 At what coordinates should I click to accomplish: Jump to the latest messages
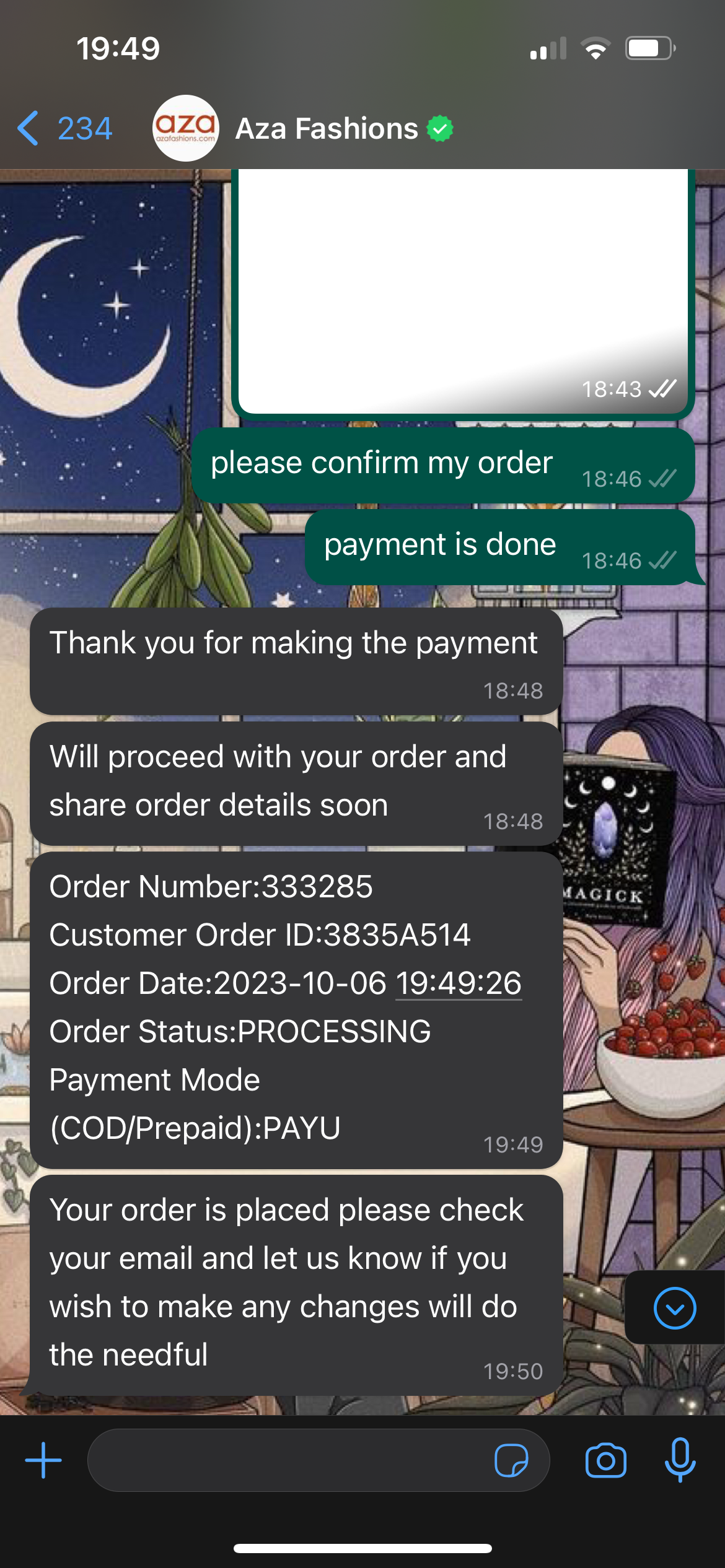point(675,1308)
